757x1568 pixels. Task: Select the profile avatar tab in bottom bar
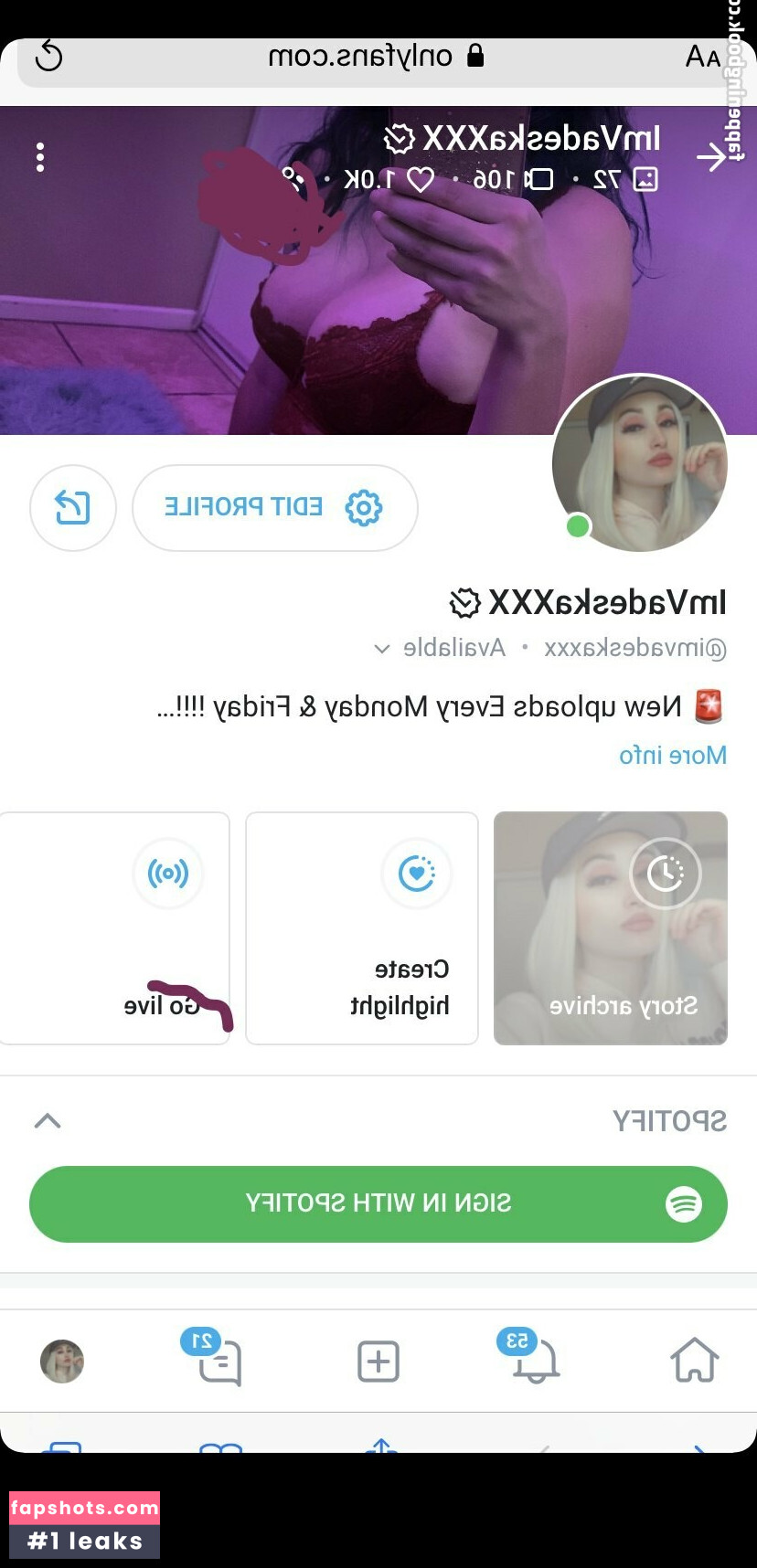click(62, 1361)
